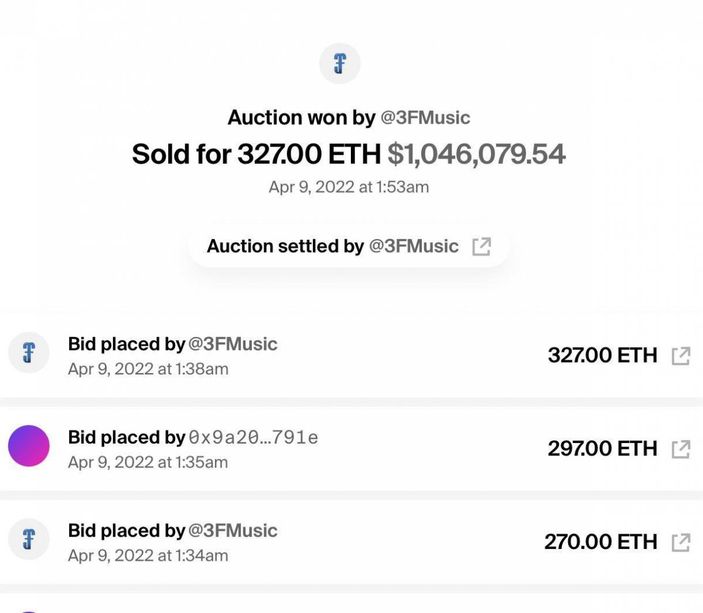
Task: Open @3FMusic from the 270.00 ETH bid
Action: point(233,531)
